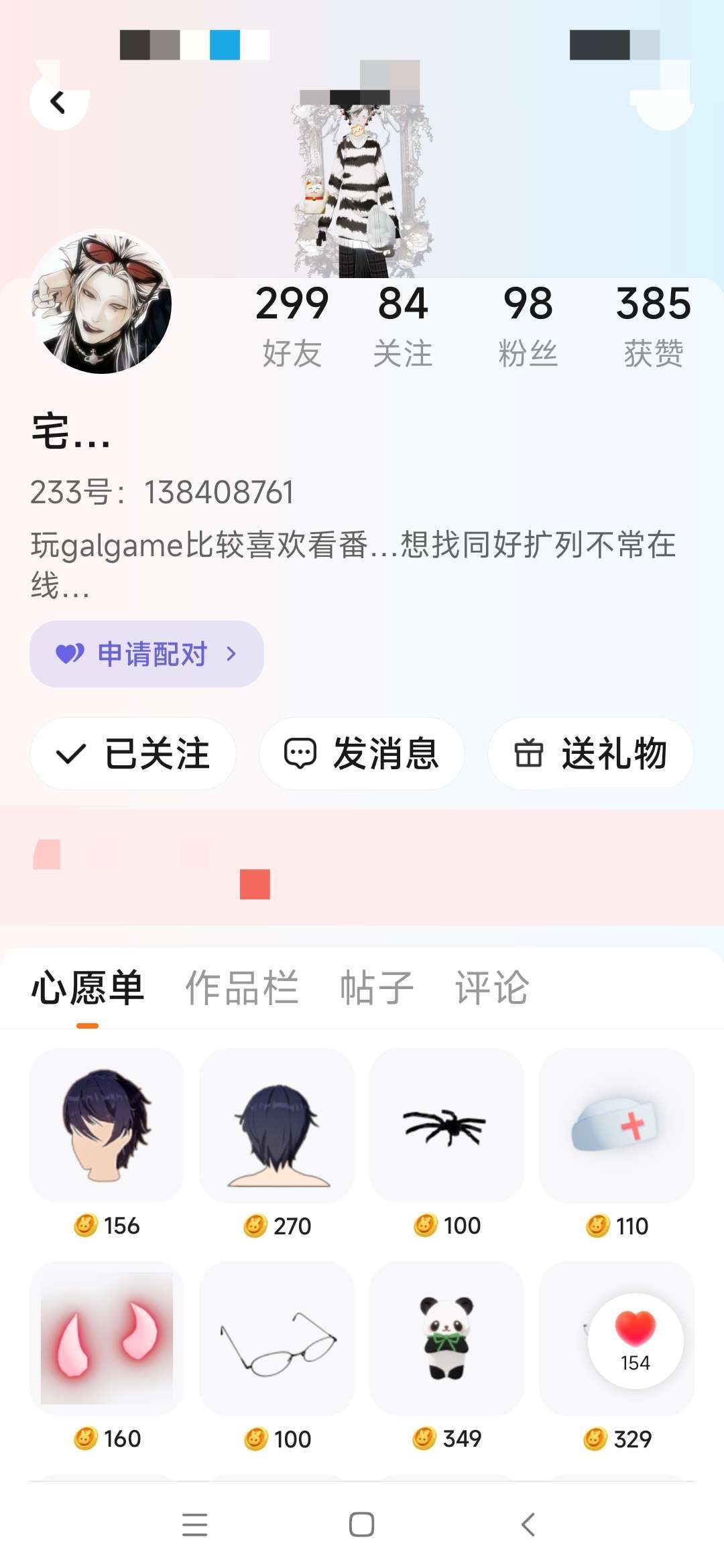Viewport: 724px width, 1568px height.
Task: View the 98 粉丝 followers list
Action: pyautogui.click(x=528, y=326)
